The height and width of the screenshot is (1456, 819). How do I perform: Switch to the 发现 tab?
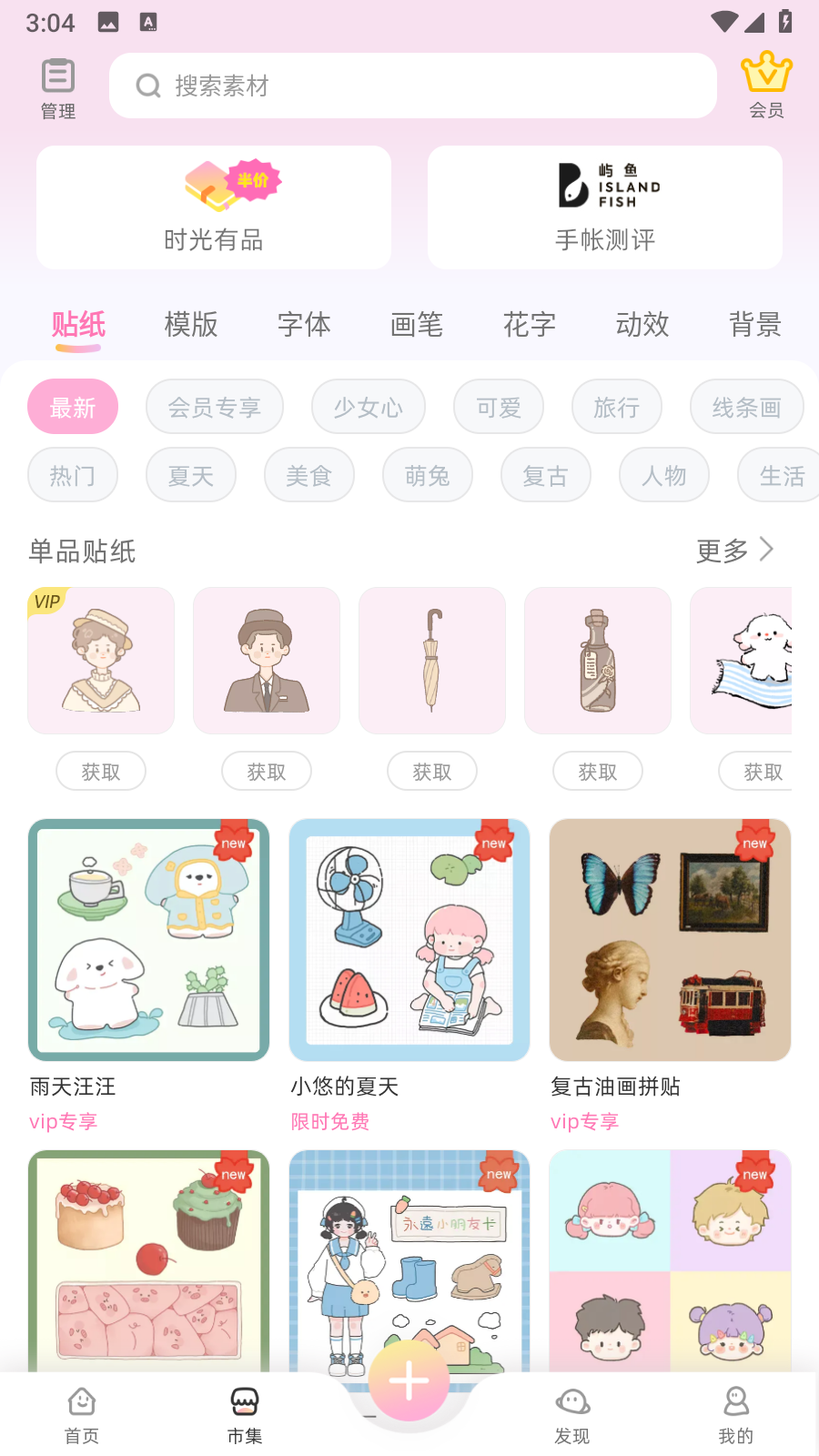[x=572, y=1414]
